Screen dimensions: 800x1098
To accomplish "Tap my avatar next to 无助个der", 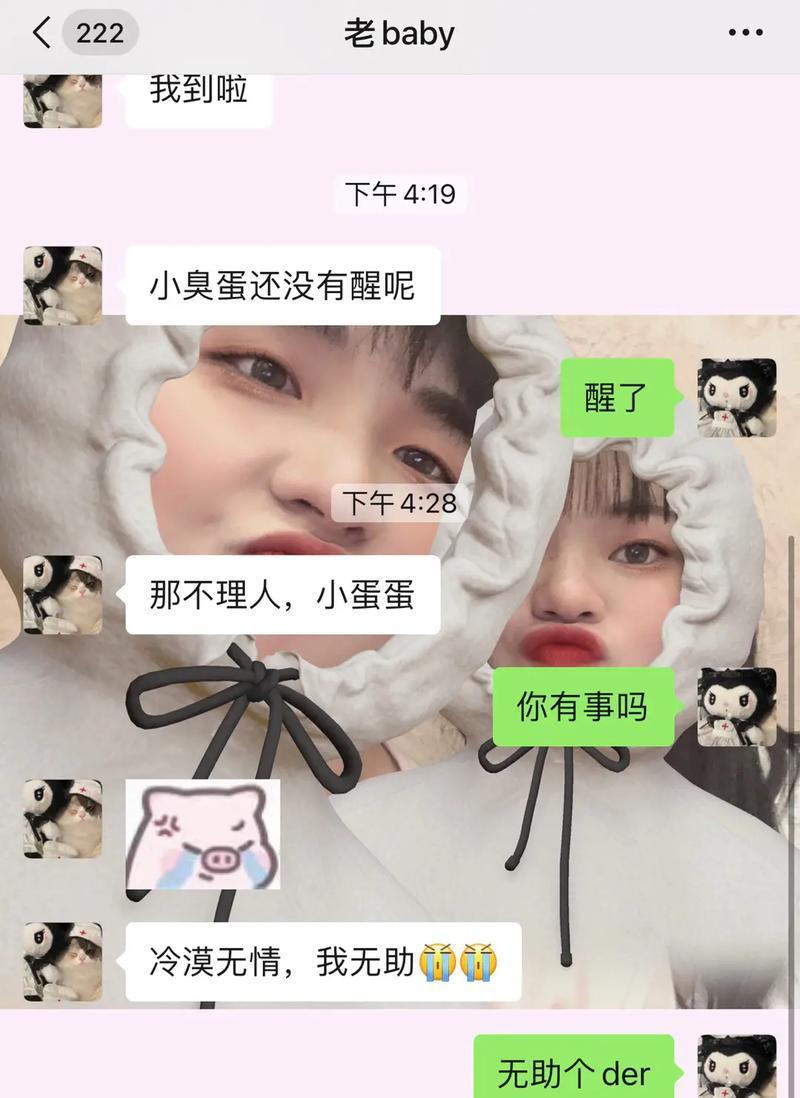I will pos(736,1068).
